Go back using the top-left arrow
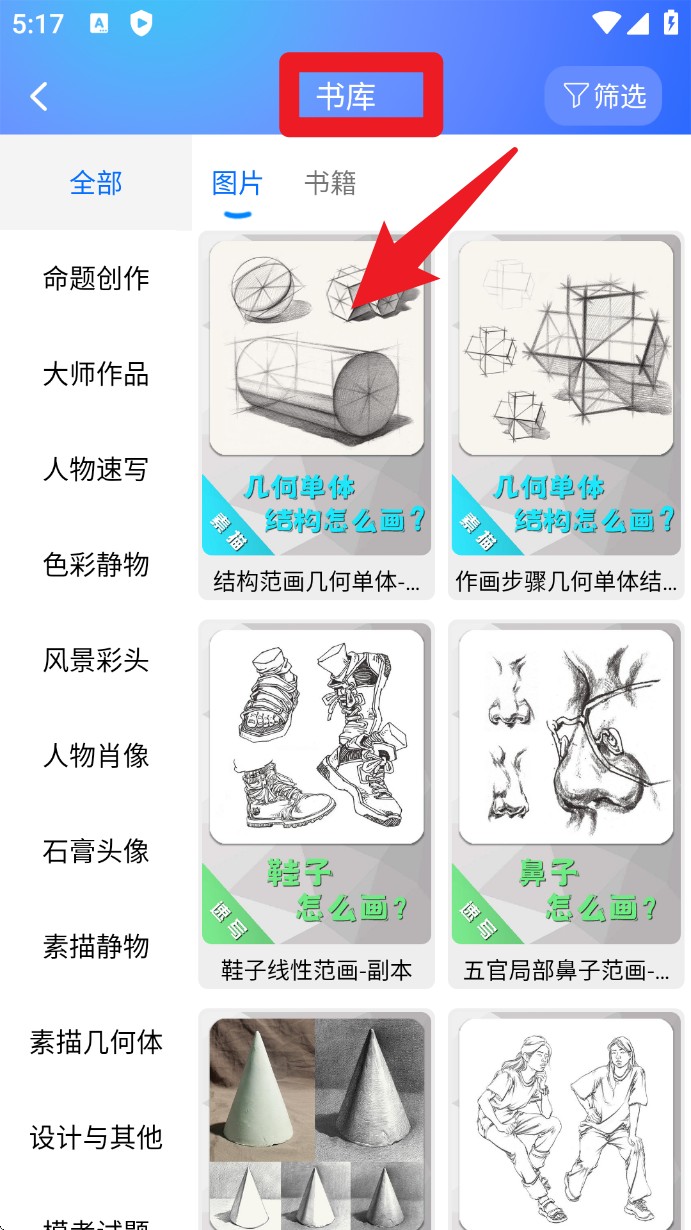The width and height of the screenshot is (691, 1230). [x=39, y=96]
